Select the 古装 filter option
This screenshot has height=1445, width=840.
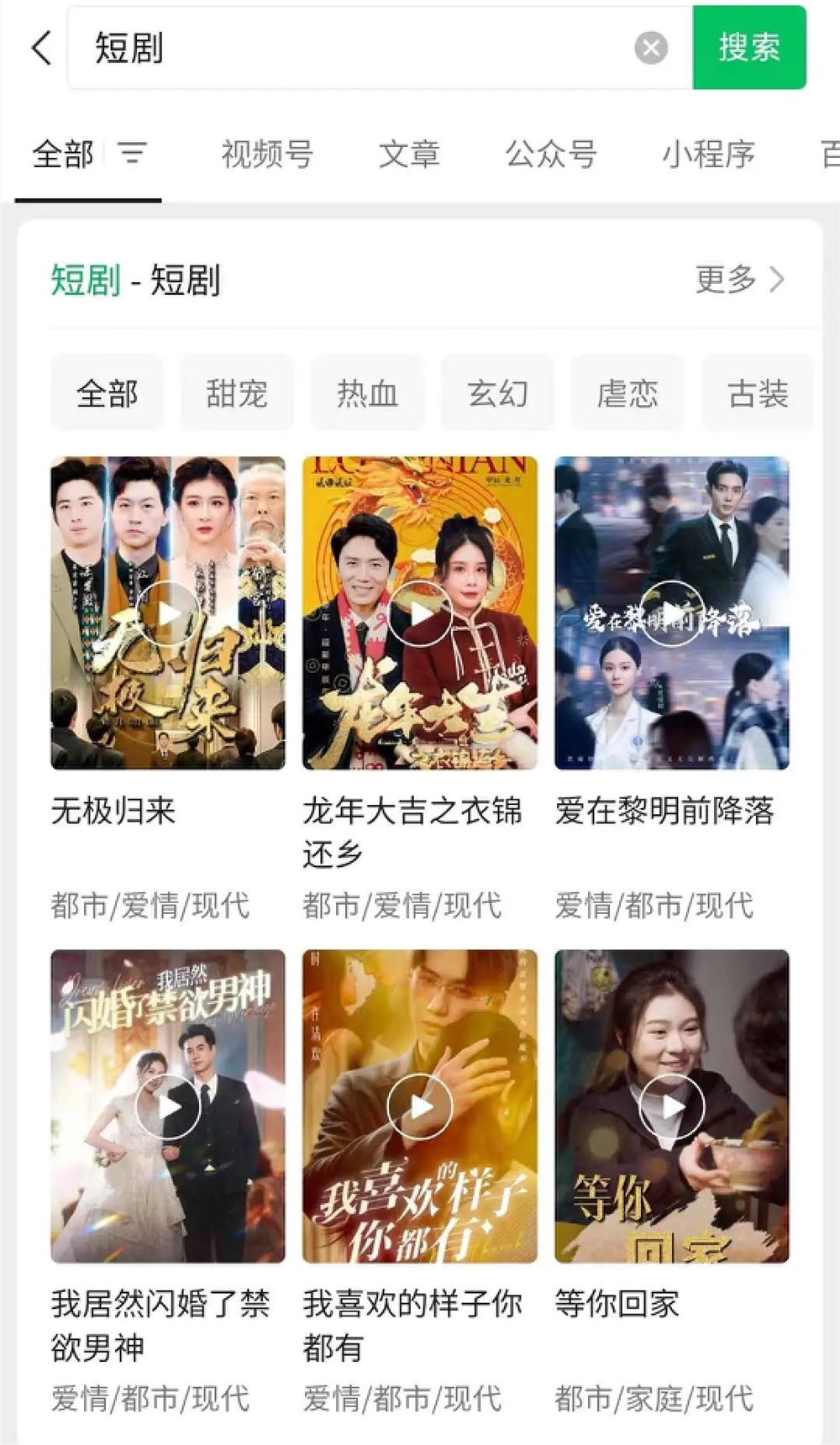point(758,392)
